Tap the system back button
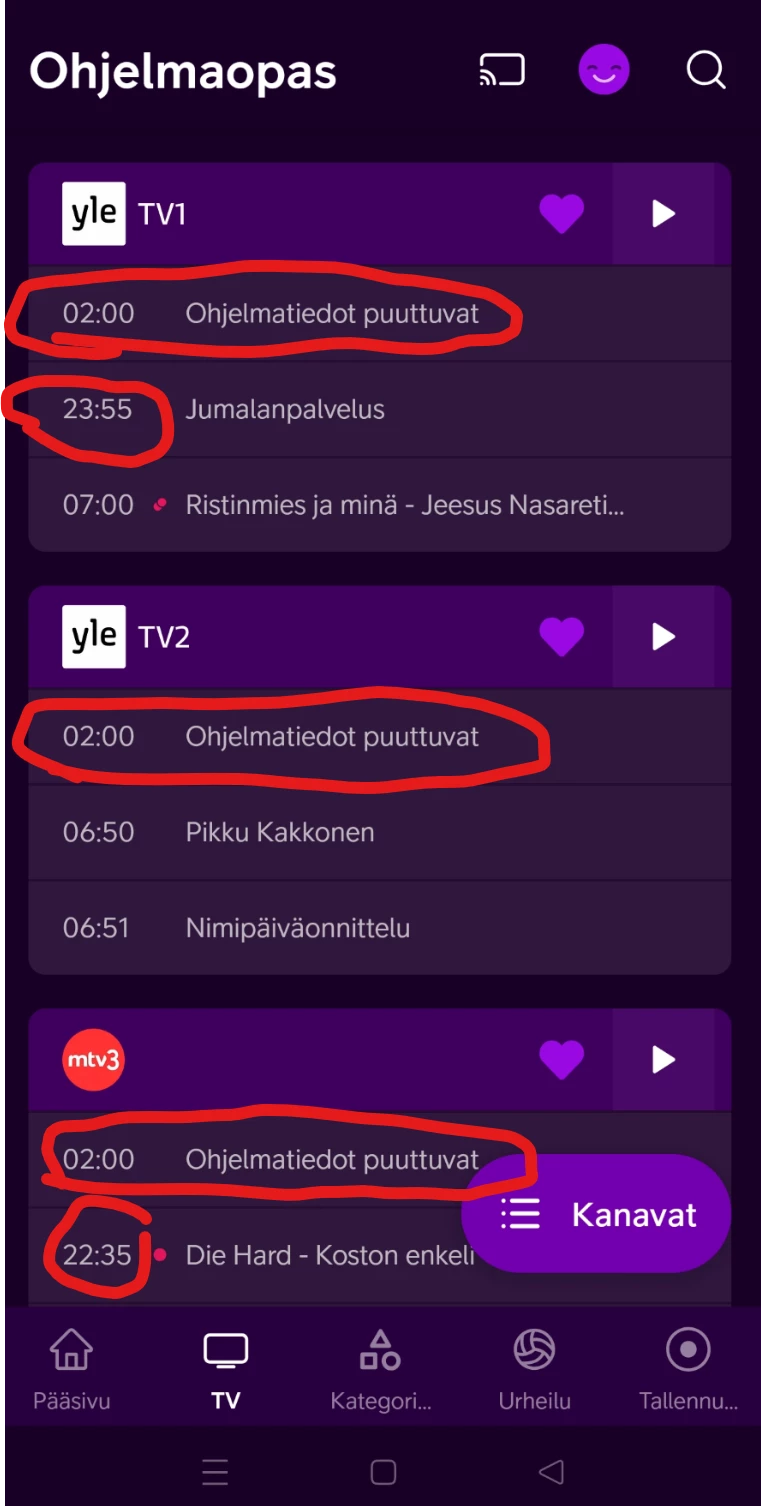Viewport: 761px width, 1506px height. [551, 1471]
